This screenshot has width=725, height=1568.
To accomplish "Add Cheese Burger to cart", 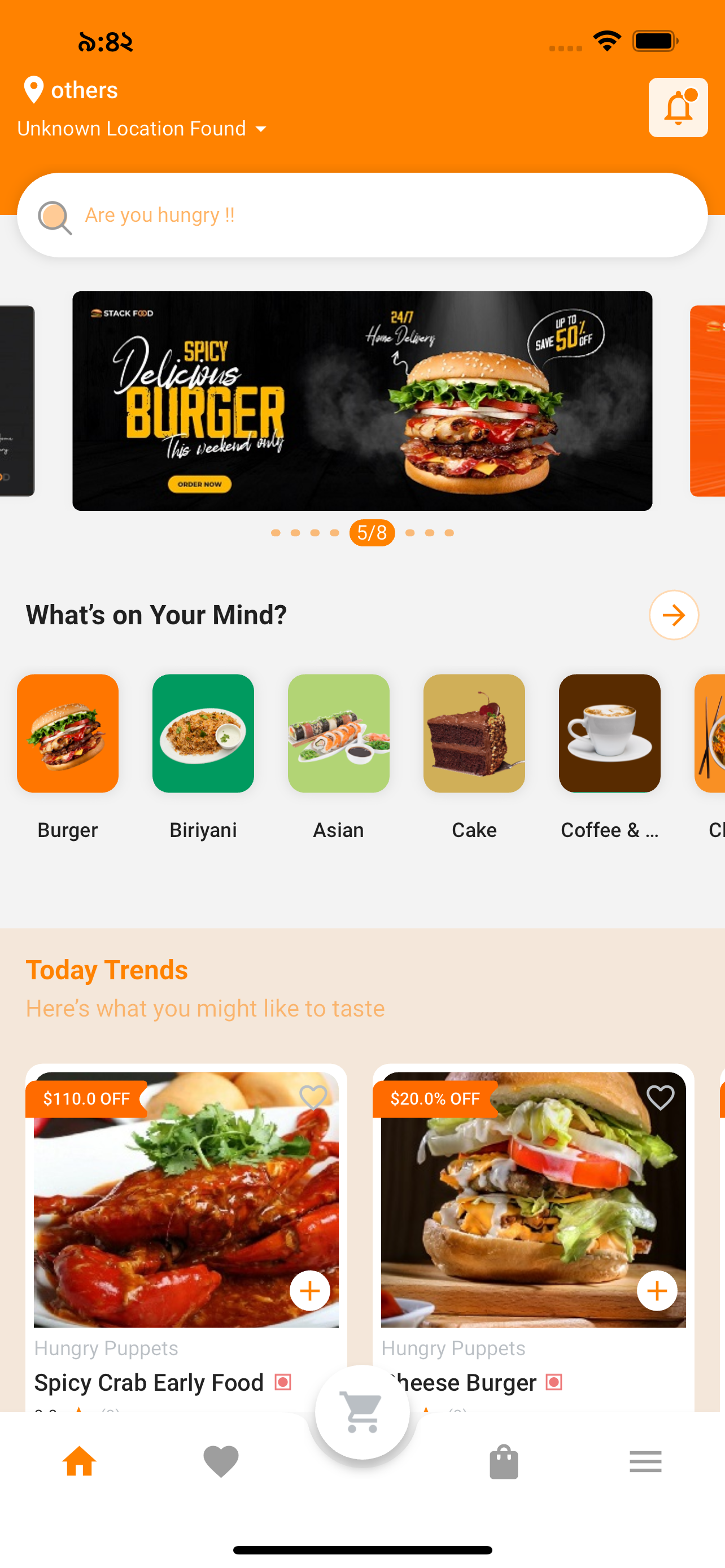I will point(657,1290).
